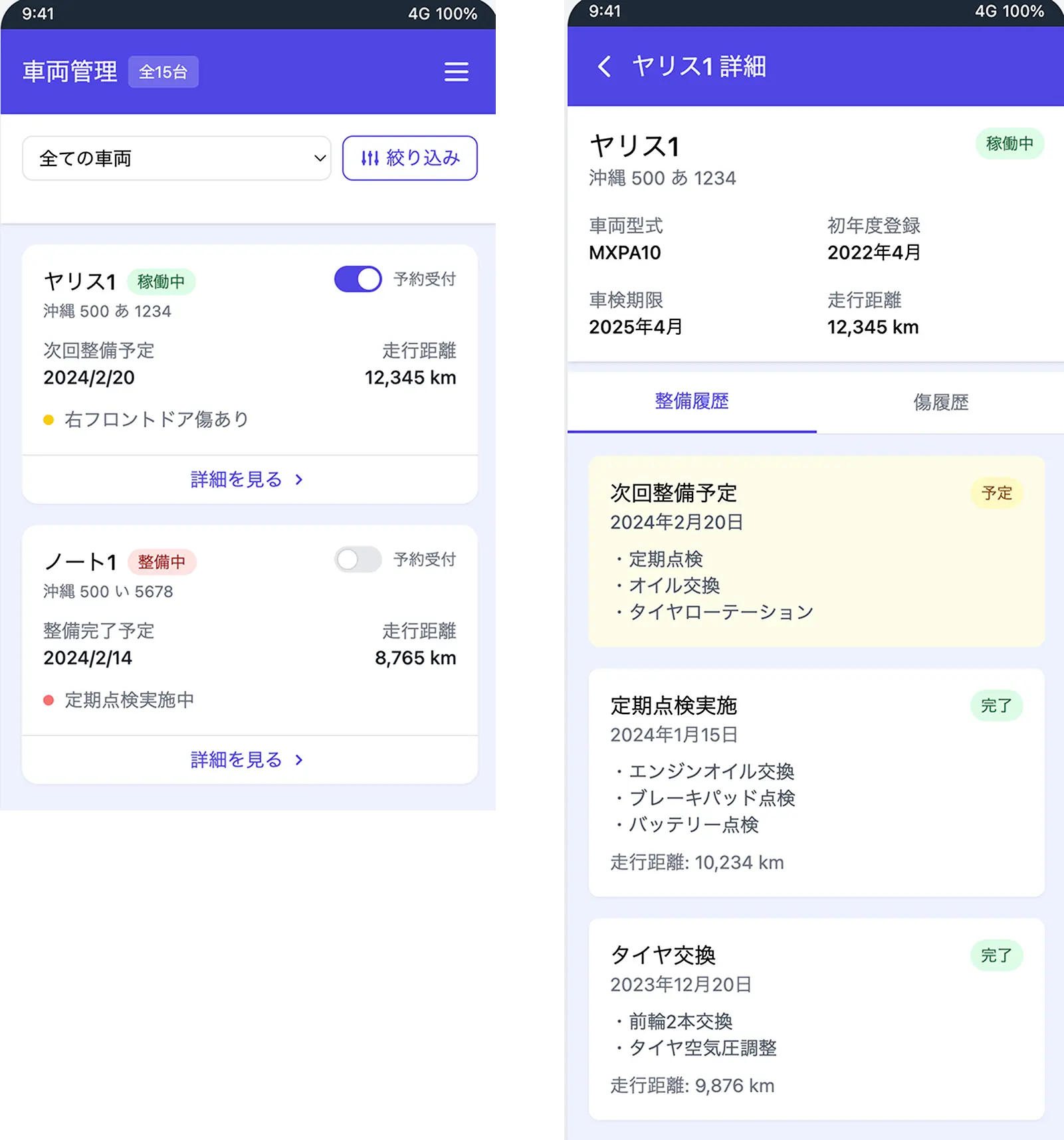Go back from ヤリス1 詳細
The height and width of the screenshot is (1140, 1064).
(604, 66)
